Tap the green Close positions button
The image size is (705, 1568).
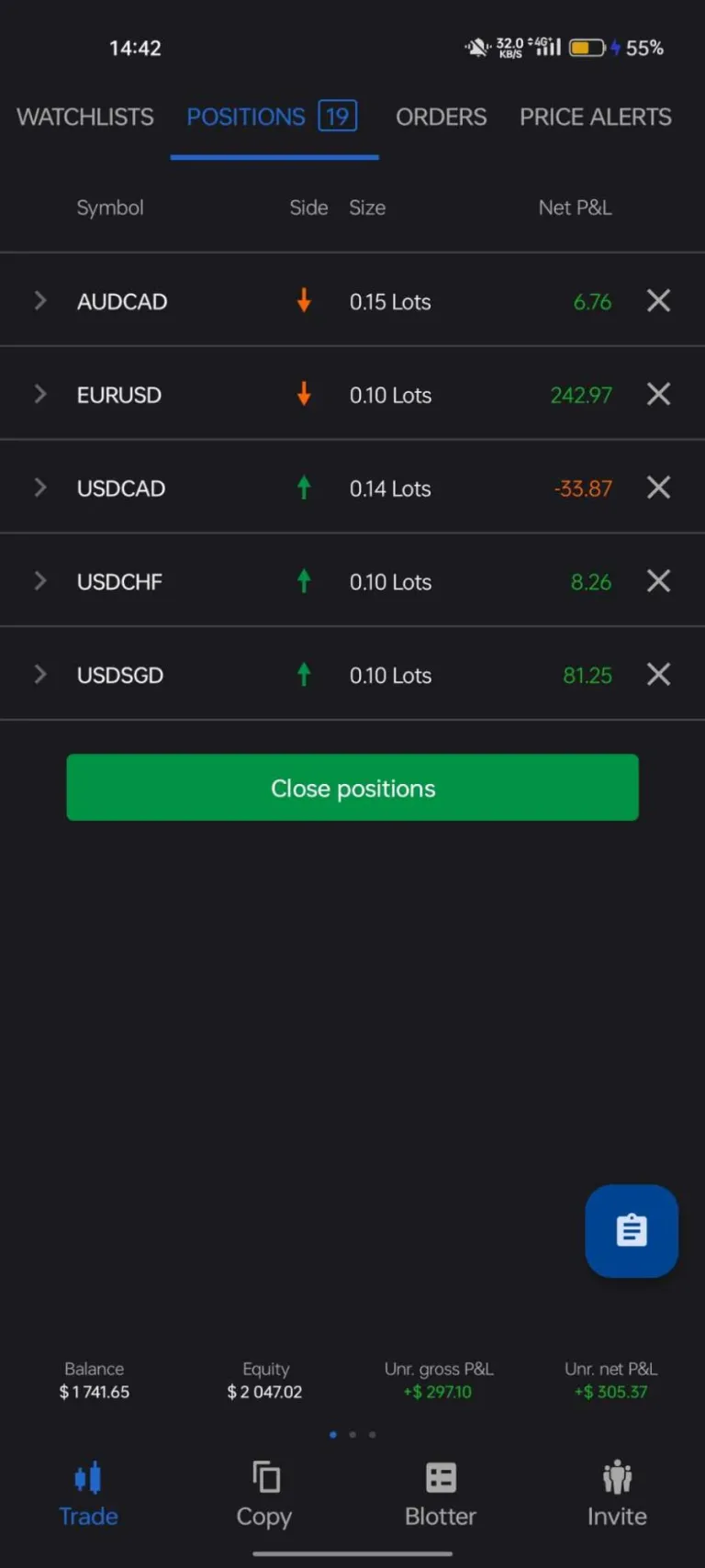tap(352, 788)
